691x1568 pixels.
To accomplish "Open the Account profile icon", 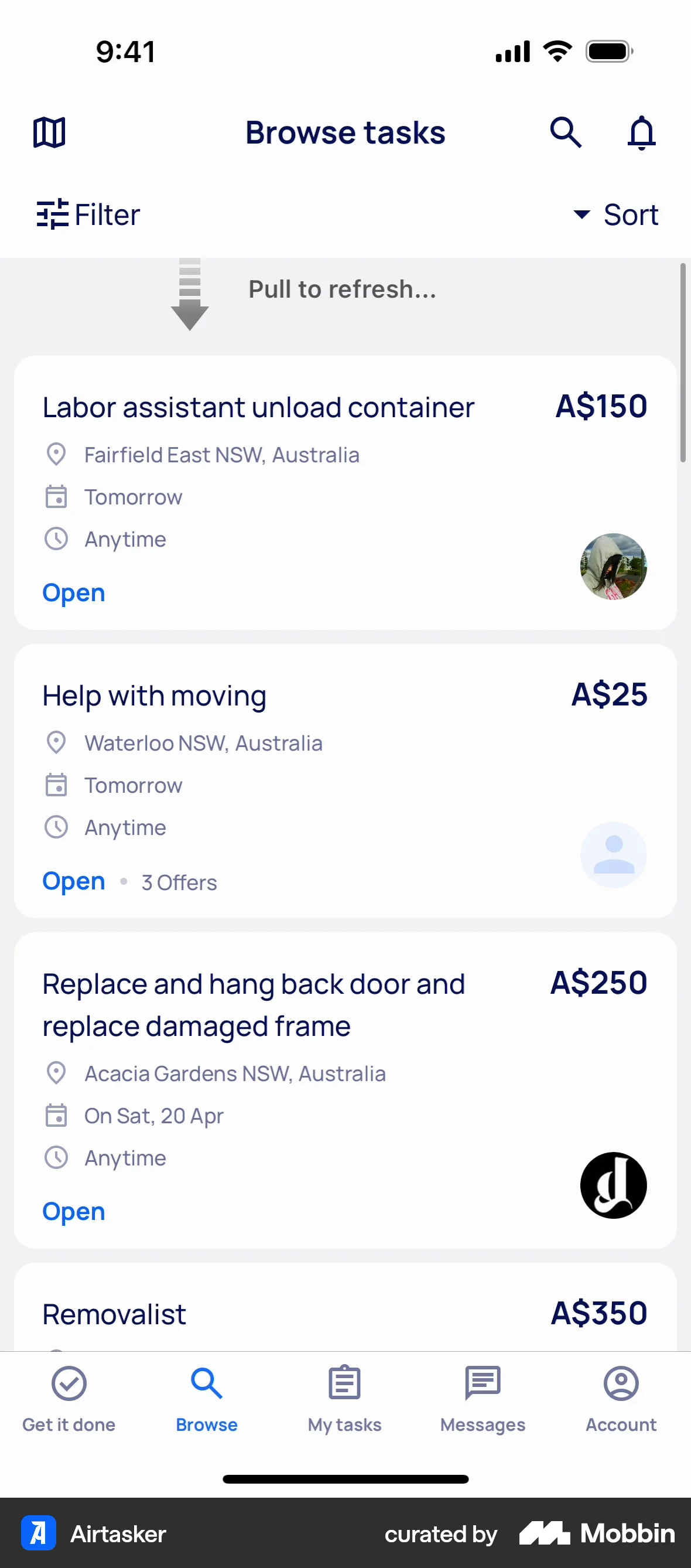I will (x=621, y=1383).
